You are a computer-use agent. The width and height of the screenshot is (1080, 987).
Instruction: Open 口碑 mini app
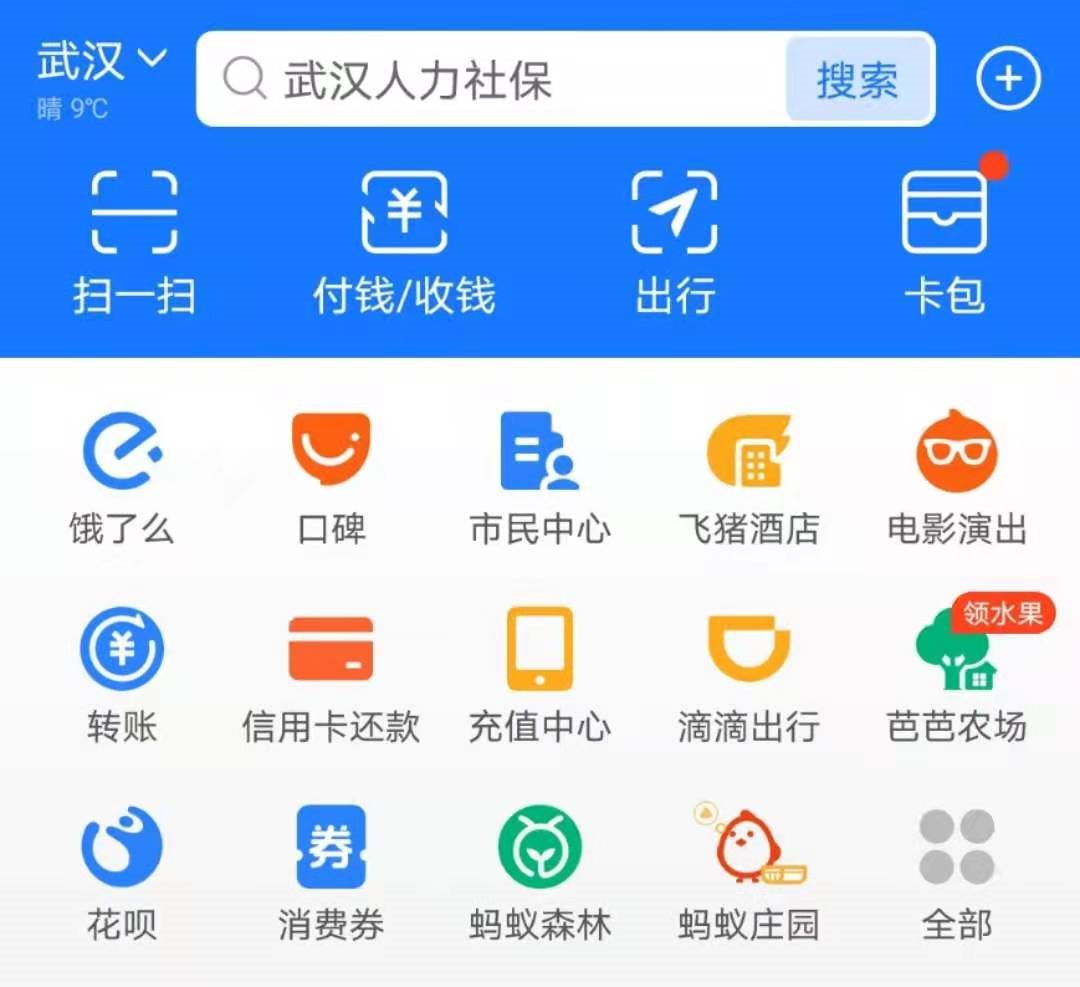point(331,477)
